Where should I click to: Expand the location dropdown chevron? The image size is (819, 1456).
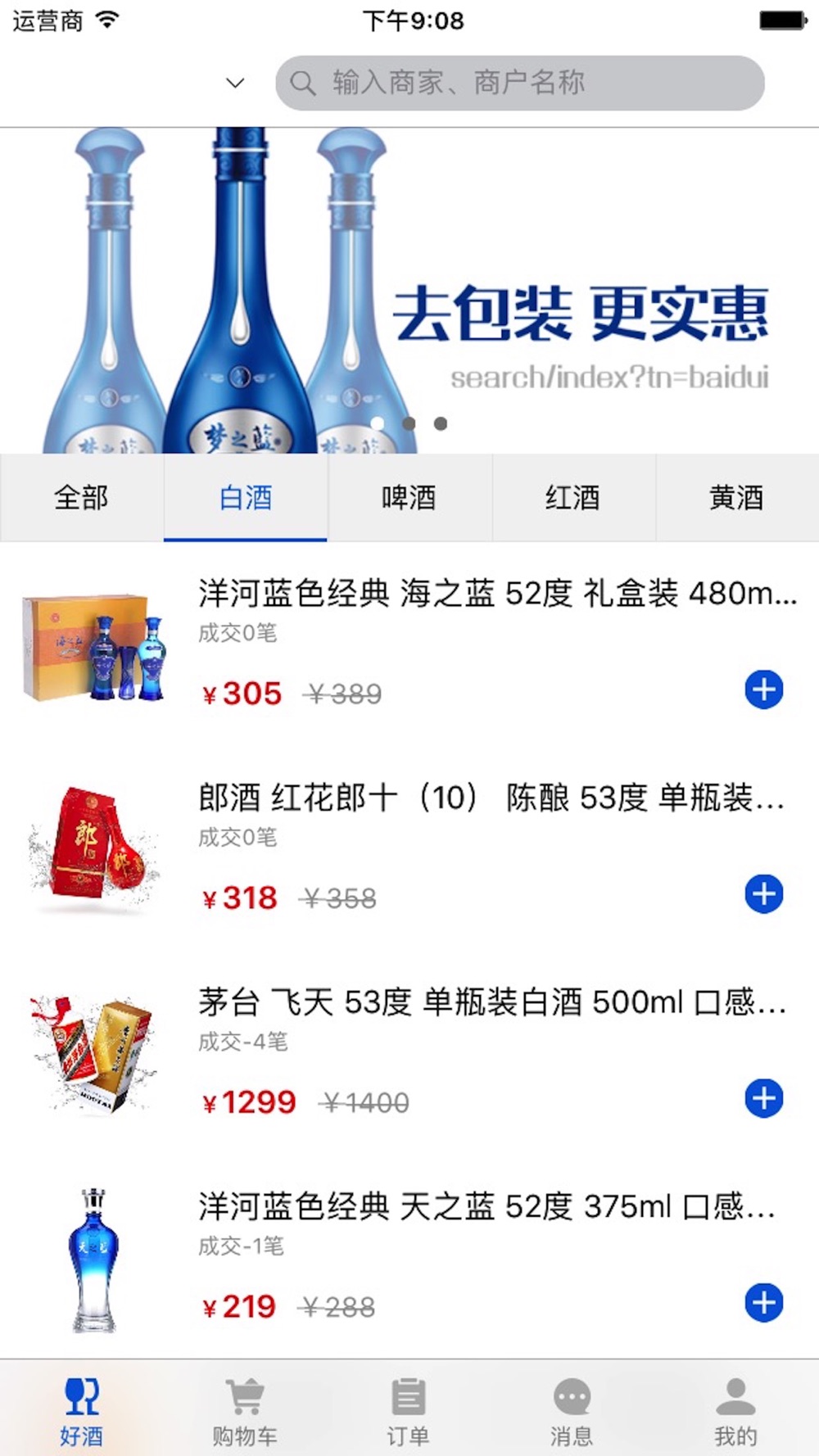(x=235, y=83)
